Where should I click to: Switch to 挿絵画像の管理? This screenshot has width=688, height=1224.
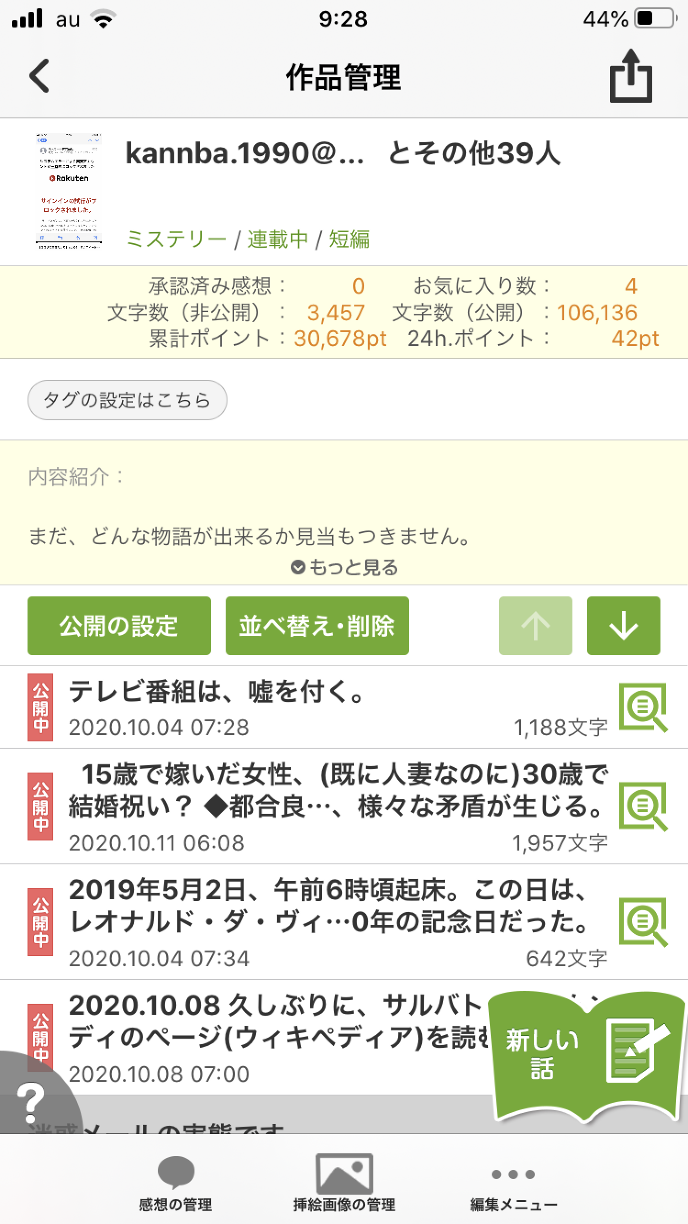click(344, 1183)
